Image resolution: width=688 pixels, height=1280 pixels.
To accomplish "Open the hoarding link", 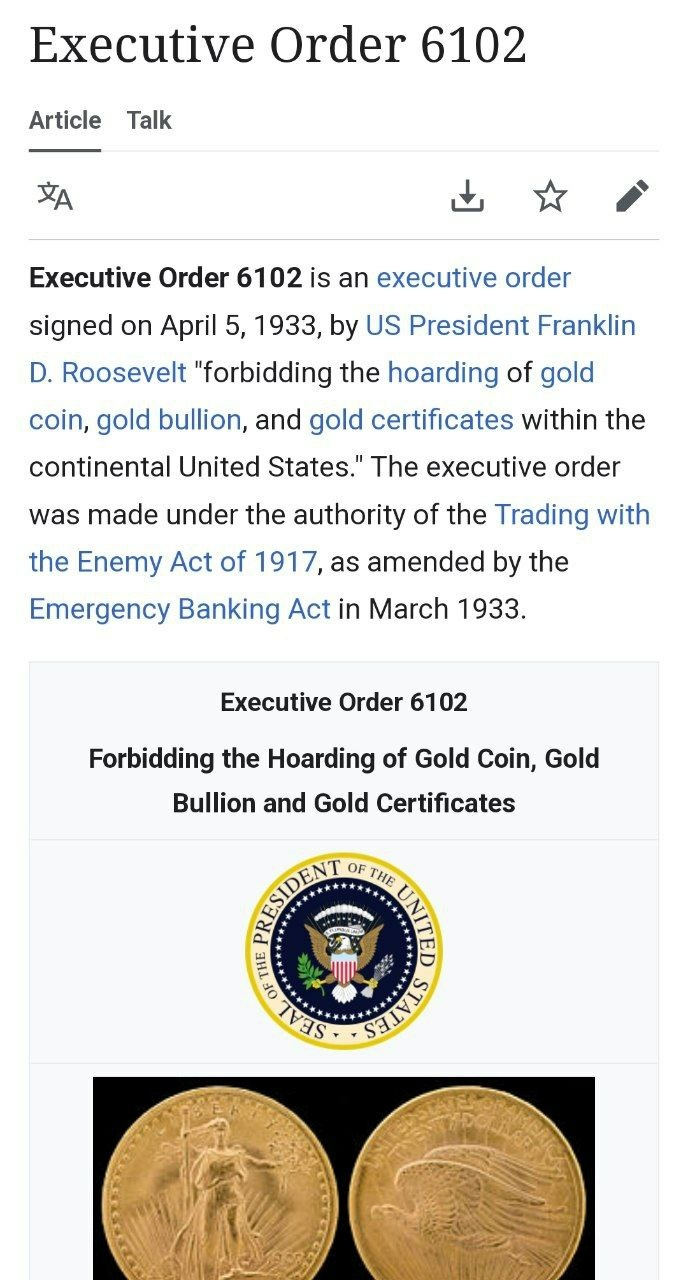I will click(442, 372).
